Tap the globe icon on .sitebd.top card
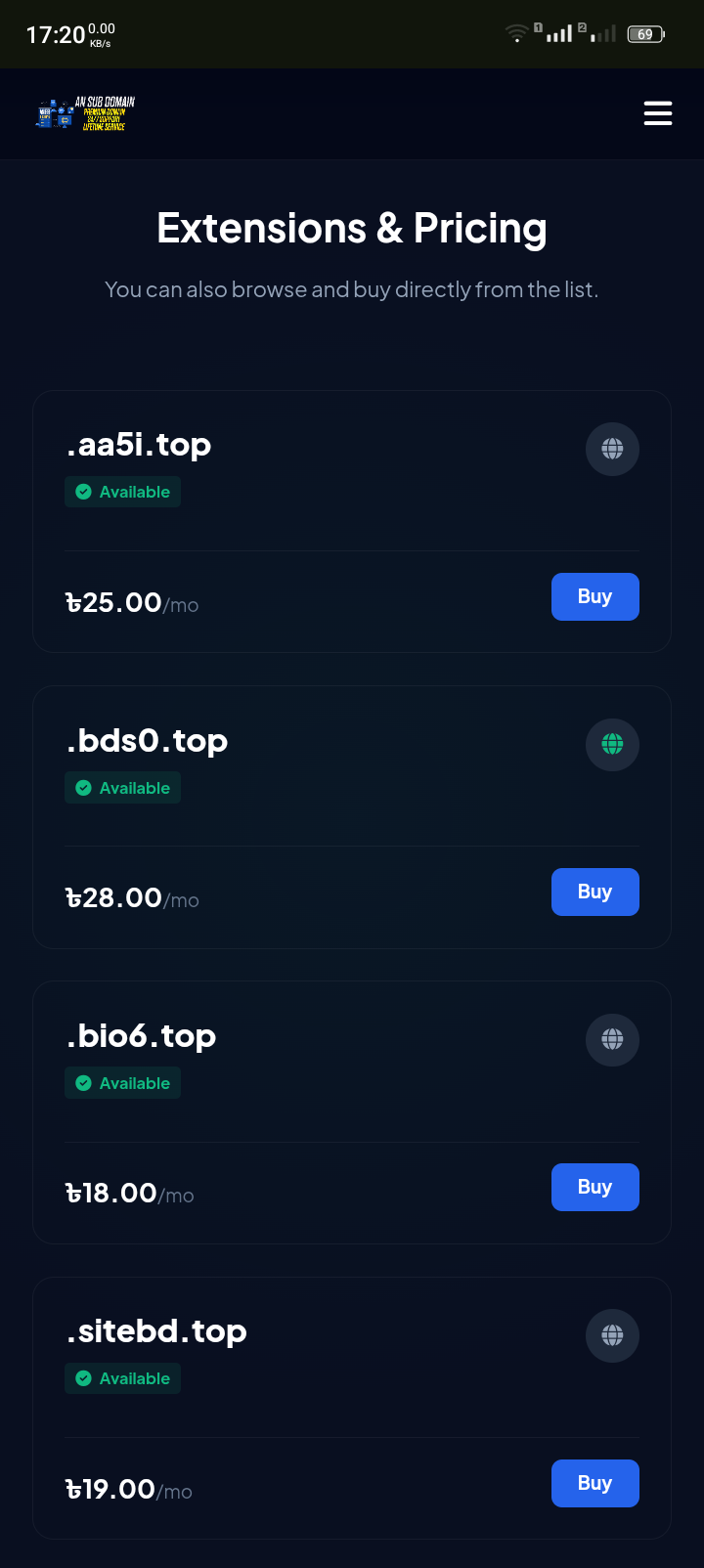The width and height of the screenshot is (704, 1568). (612, 1335)
